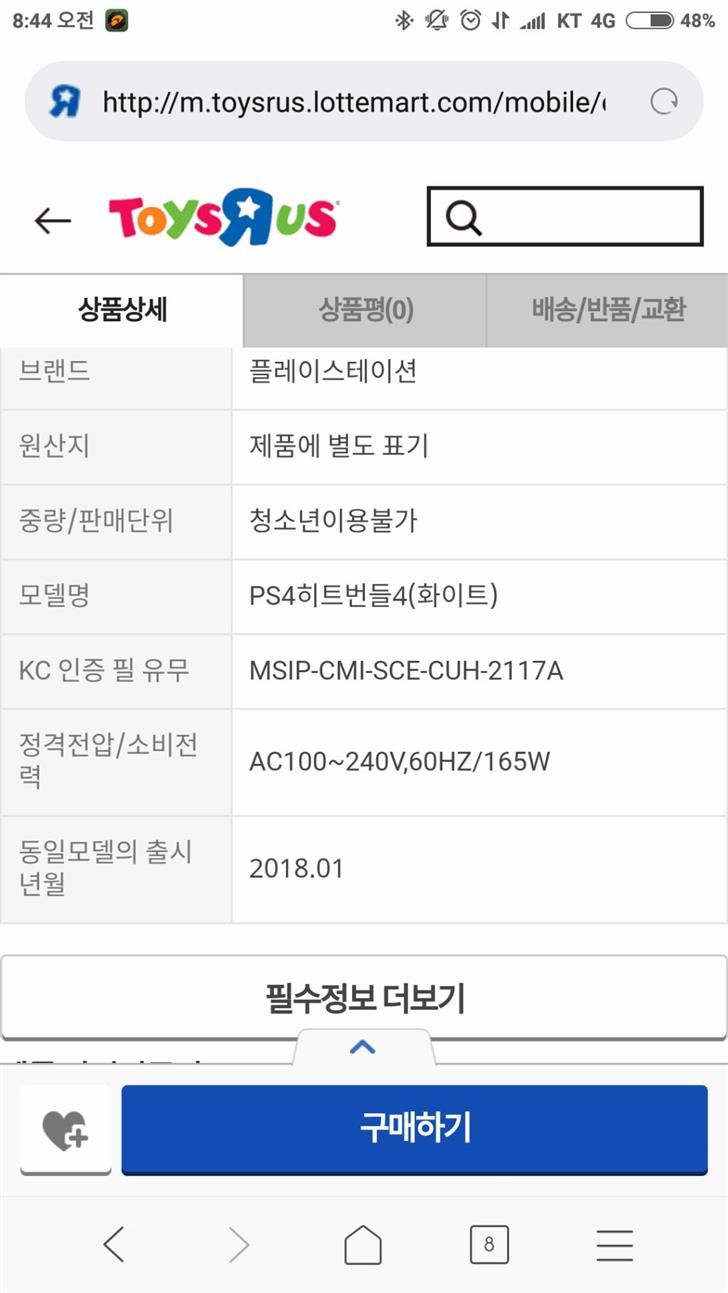Expand the bottom panel with the up chevron
This screenshot has height=1293, width=728.
(x=363, y=1047)
